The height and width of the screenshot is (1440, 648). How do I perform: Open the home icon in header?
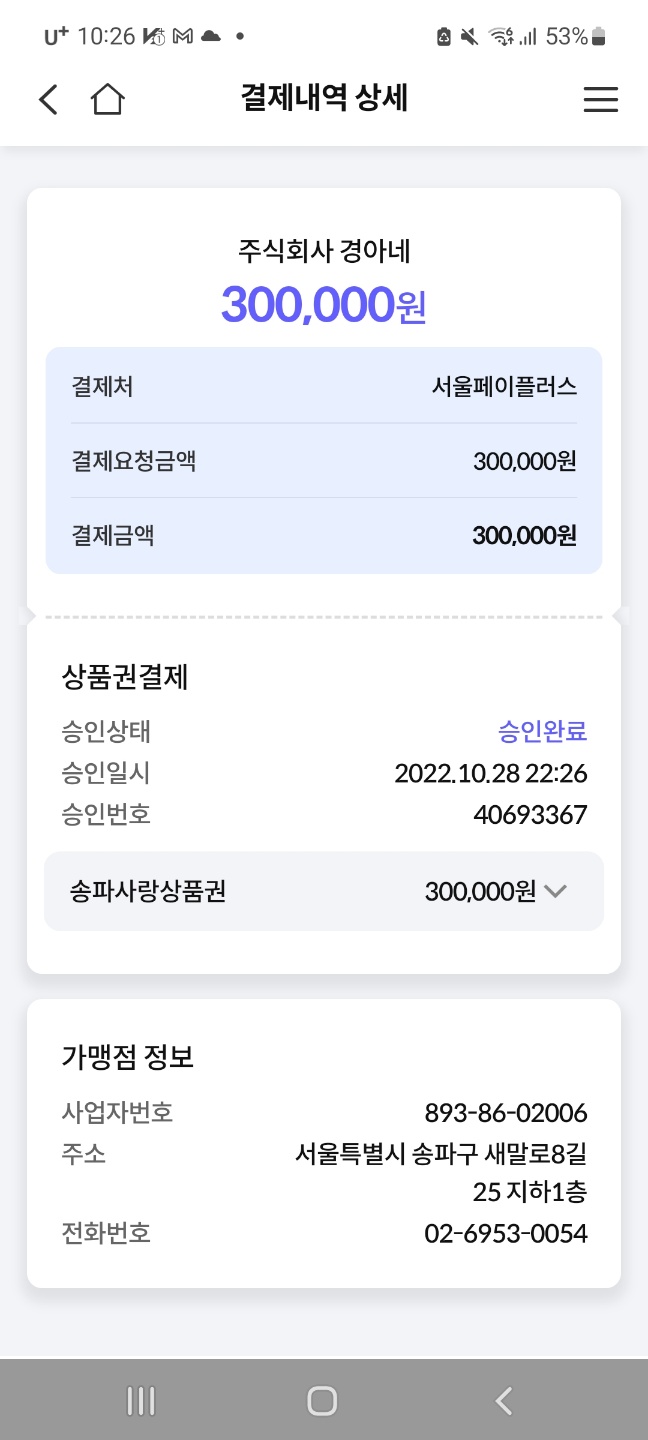coord(107,99)
